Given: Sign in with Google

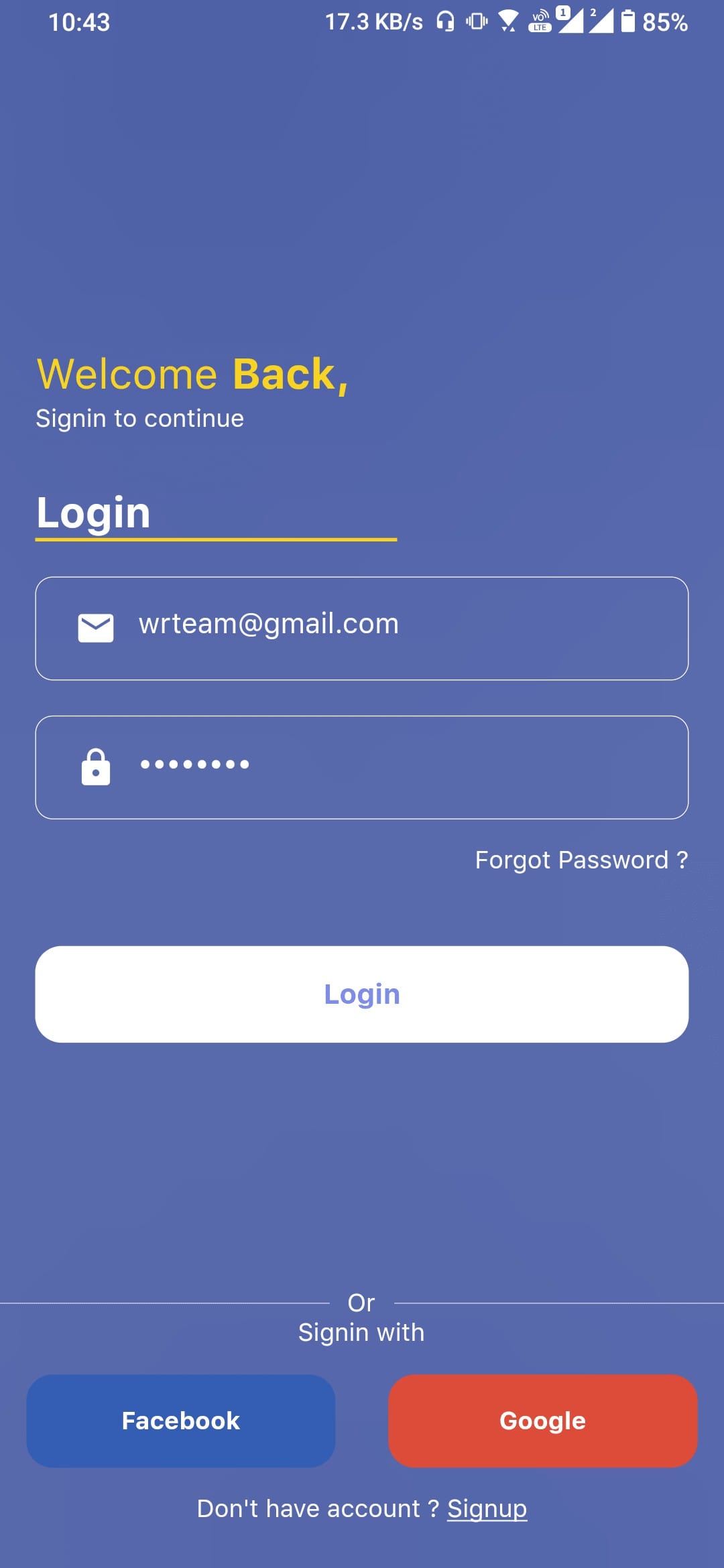Looking at the screenshot, I should tap(543, 1421).
